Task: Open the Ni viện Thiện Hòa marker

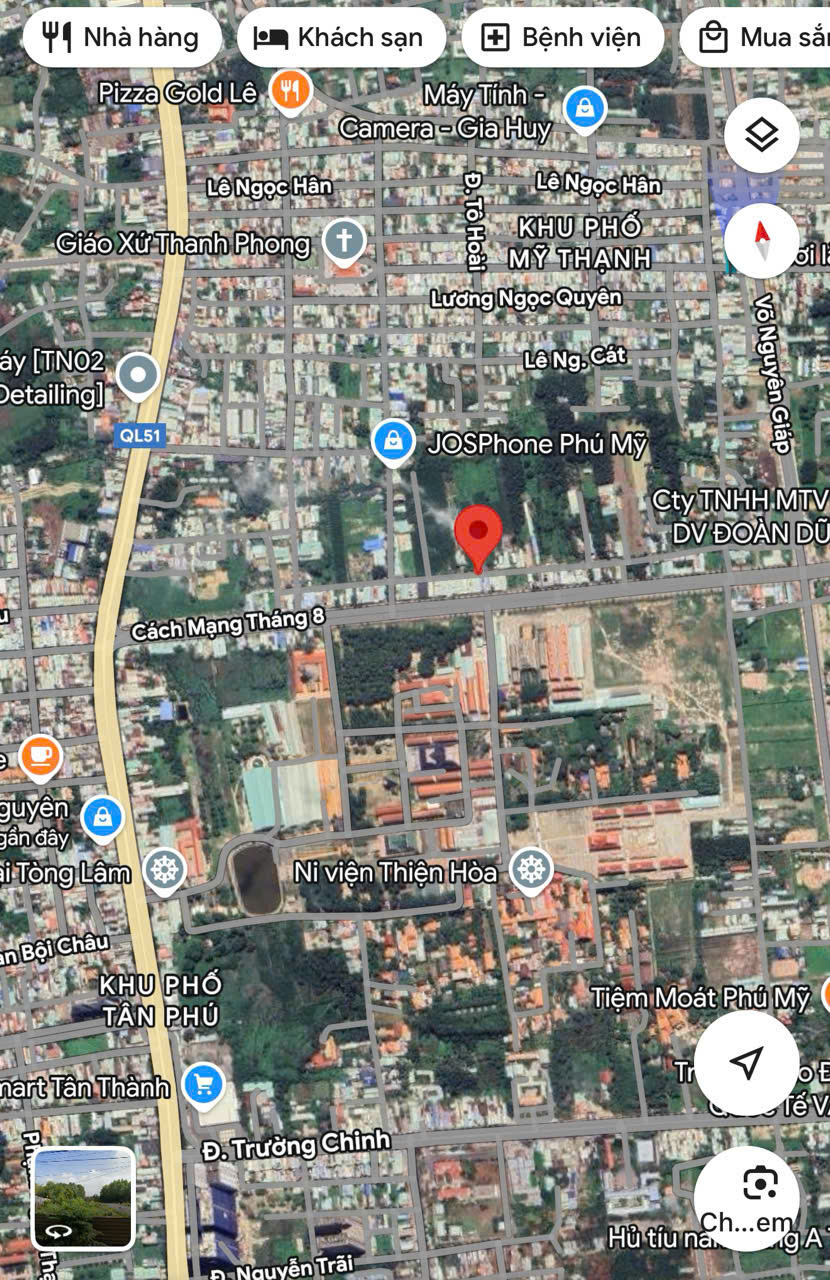Action: [x=531, y=870]
